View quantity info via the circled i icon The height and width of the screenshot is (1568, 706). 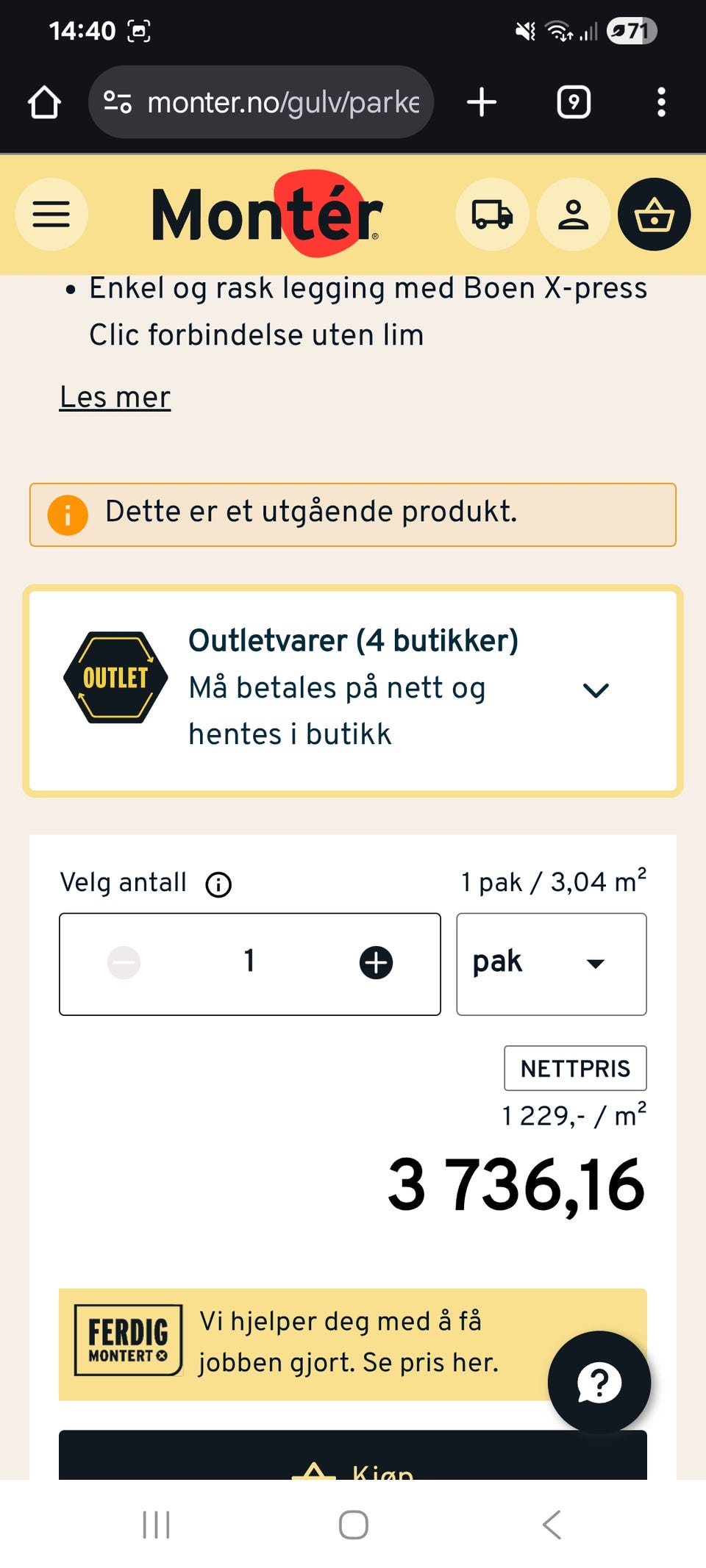(x=218, y=884)
